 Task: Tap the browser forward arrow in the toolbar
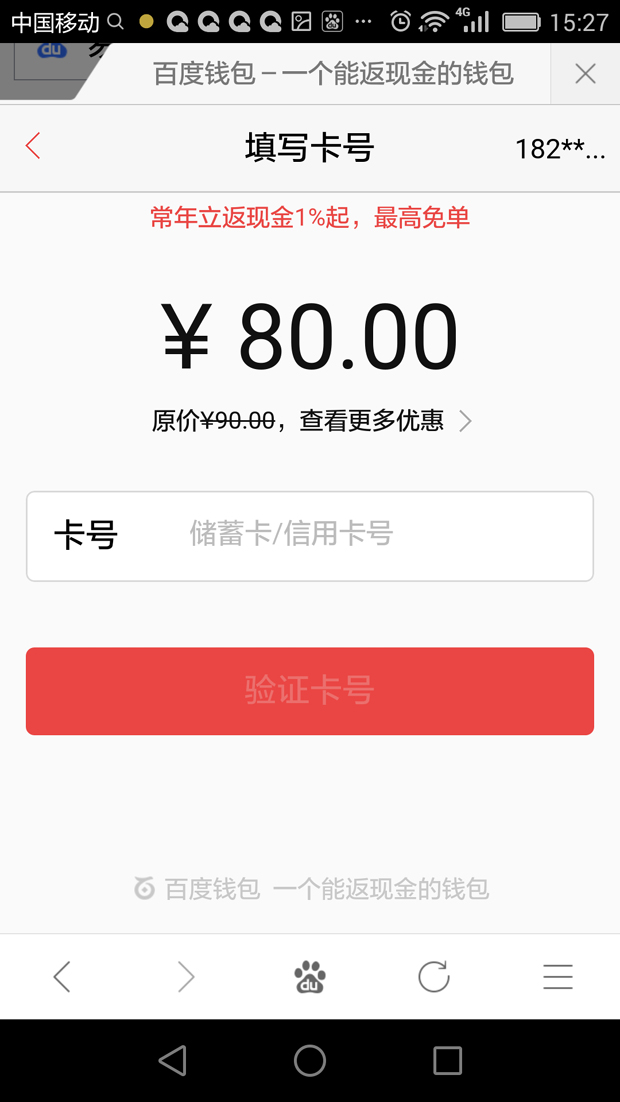(x=186, y=976)
